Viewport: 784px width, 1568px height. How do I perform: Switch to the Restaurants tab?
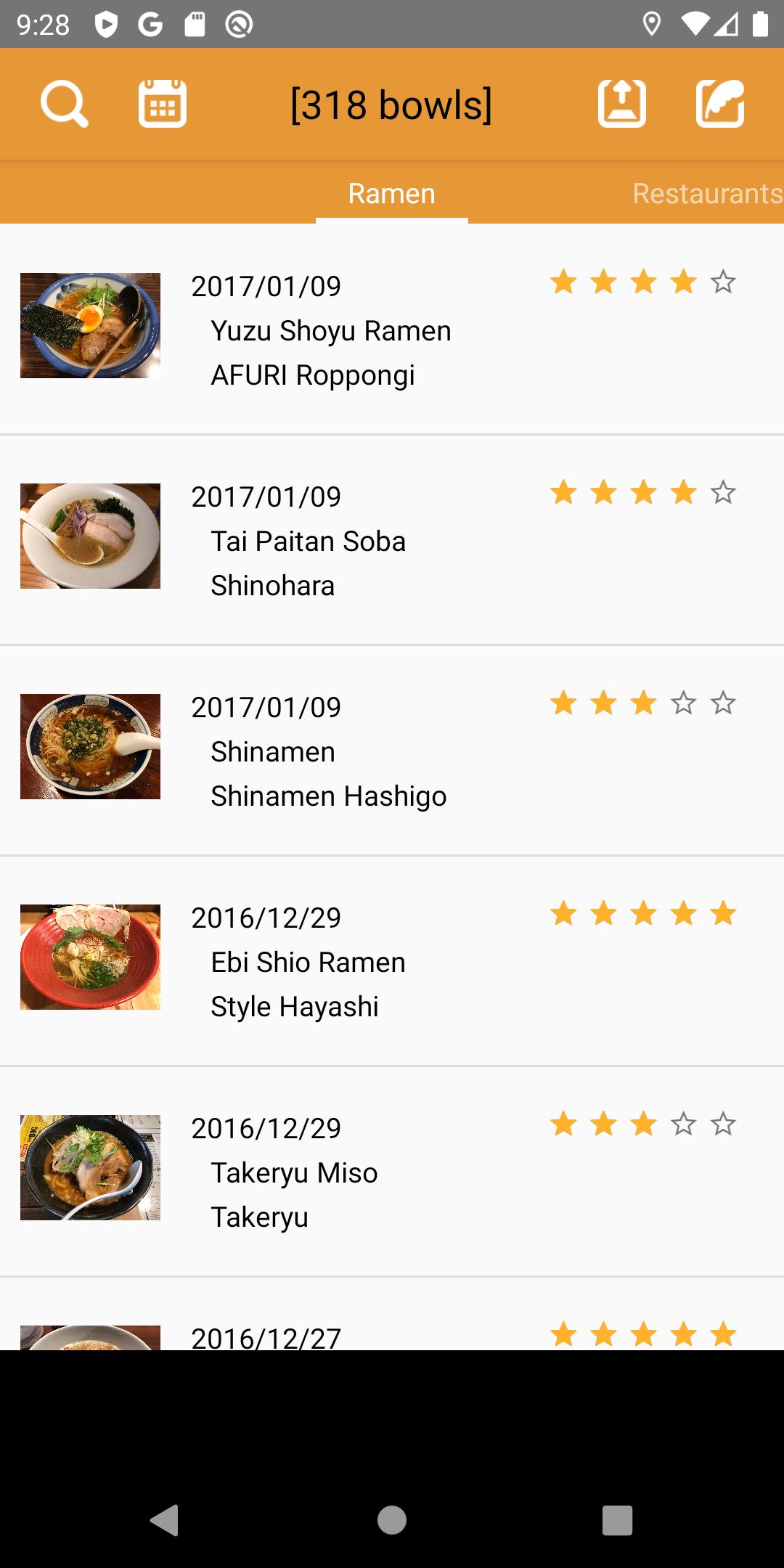707,193
